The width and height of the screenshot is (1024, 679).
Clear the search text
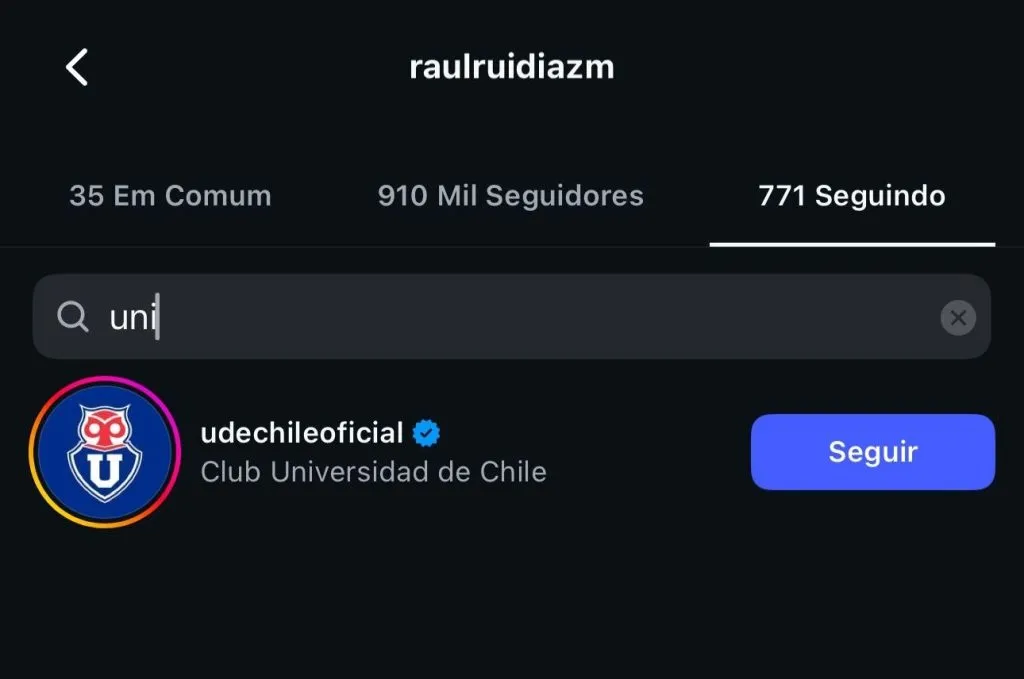point(957,318)
